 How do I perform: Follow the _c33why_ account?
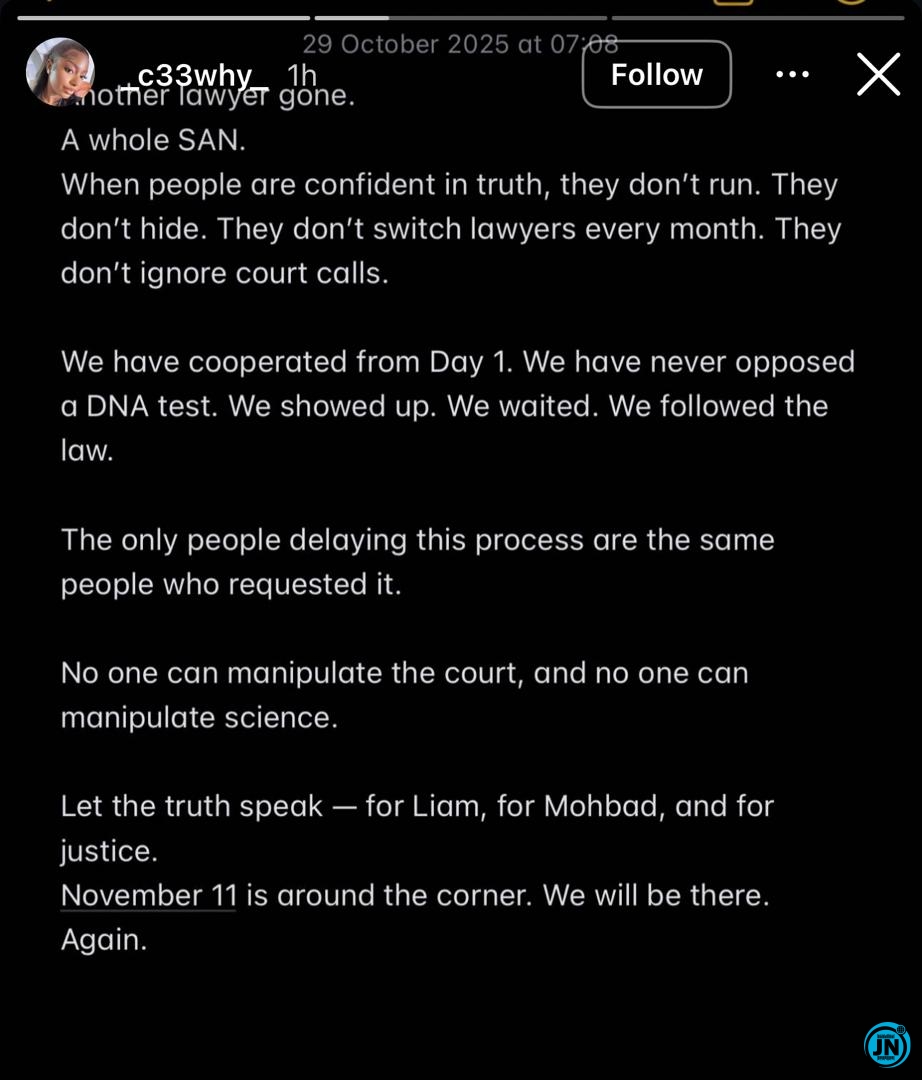(656, 75)
